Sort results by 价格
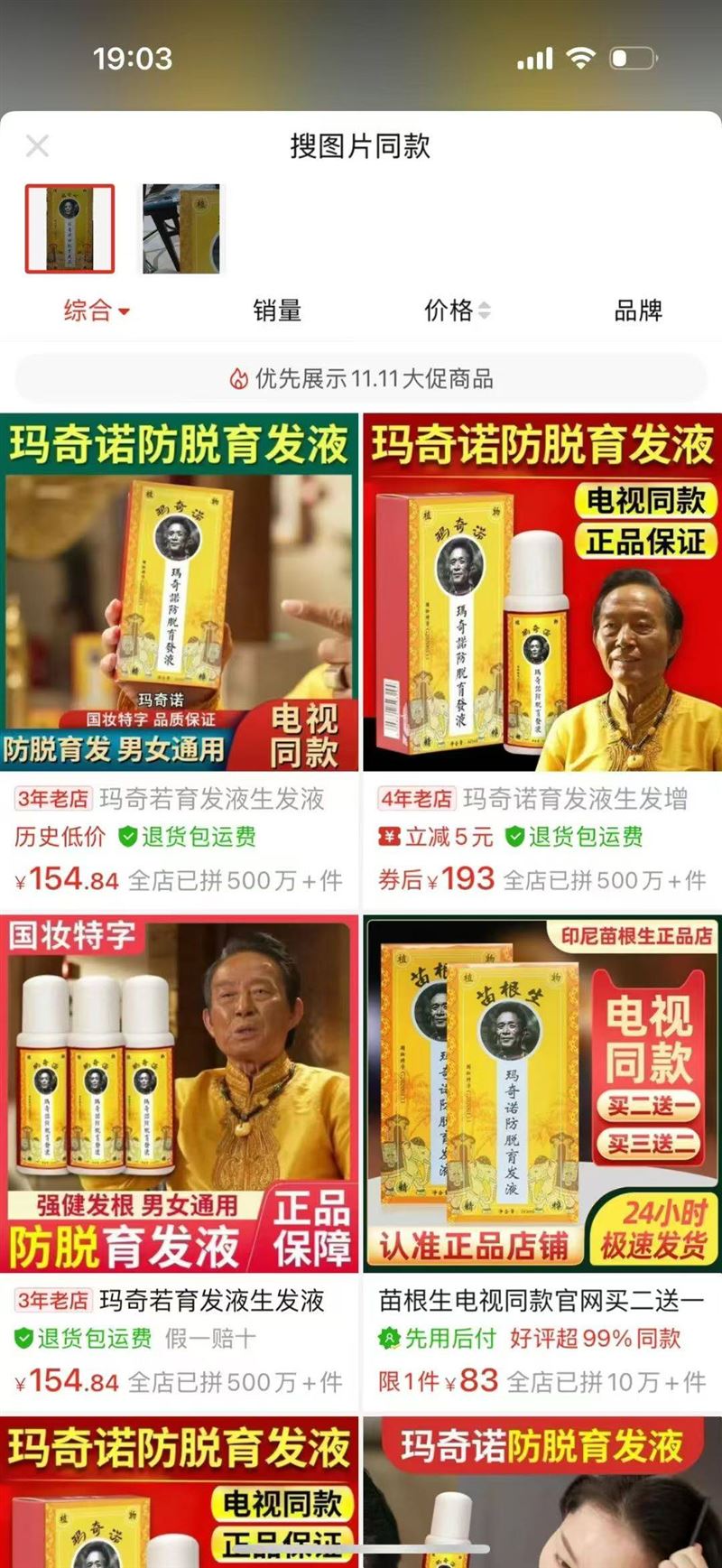Viewport: 722px width, 1568px height. 457,311
